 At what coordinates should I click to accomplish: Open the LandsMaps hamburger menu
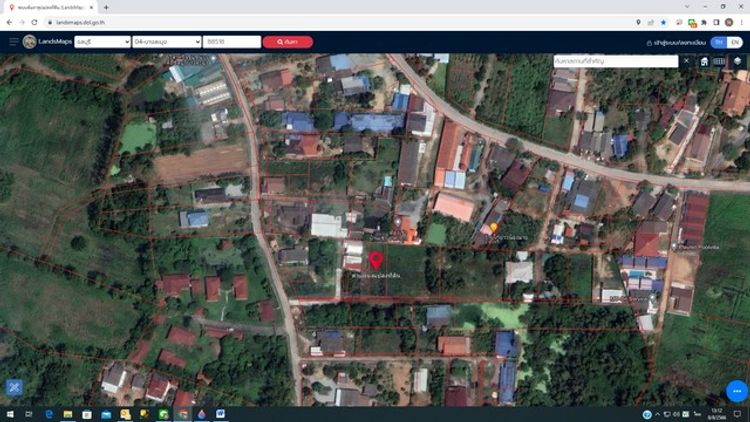pyautogui.click(x=14, y=42)
